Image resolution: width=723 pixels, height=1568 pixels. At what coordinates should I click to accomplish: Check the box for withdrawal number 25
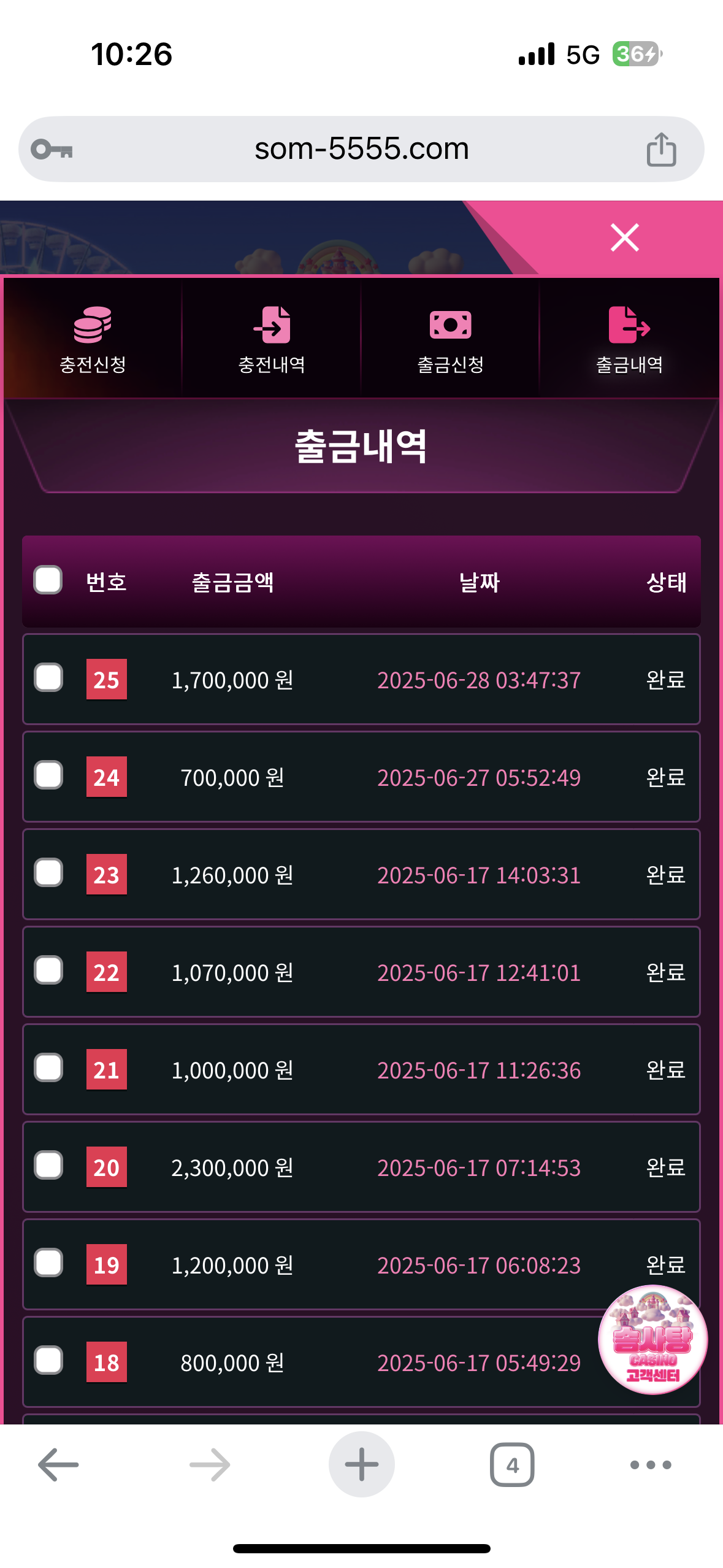48,677
